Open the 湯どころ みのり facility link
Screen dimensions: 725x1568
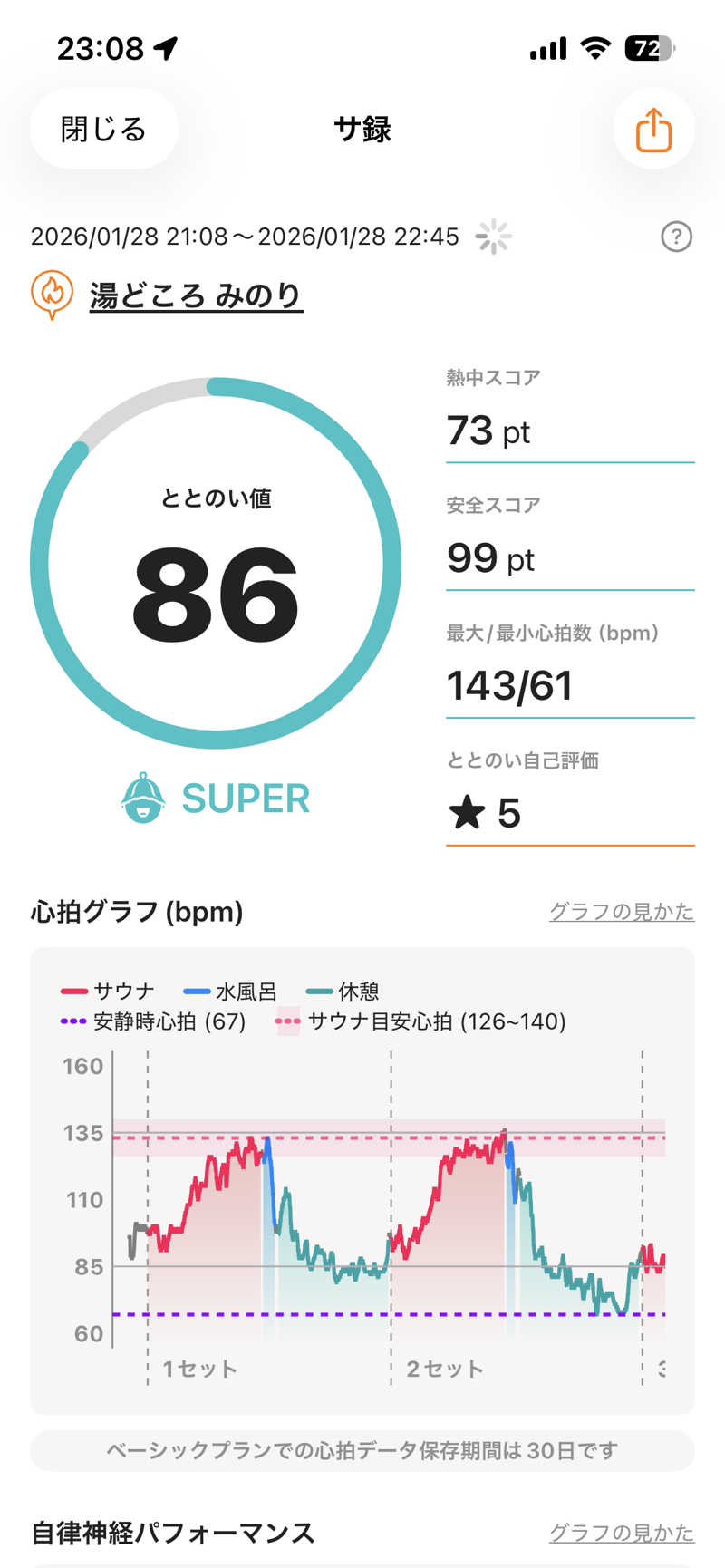pyautogui.click(x=196, y=295)
